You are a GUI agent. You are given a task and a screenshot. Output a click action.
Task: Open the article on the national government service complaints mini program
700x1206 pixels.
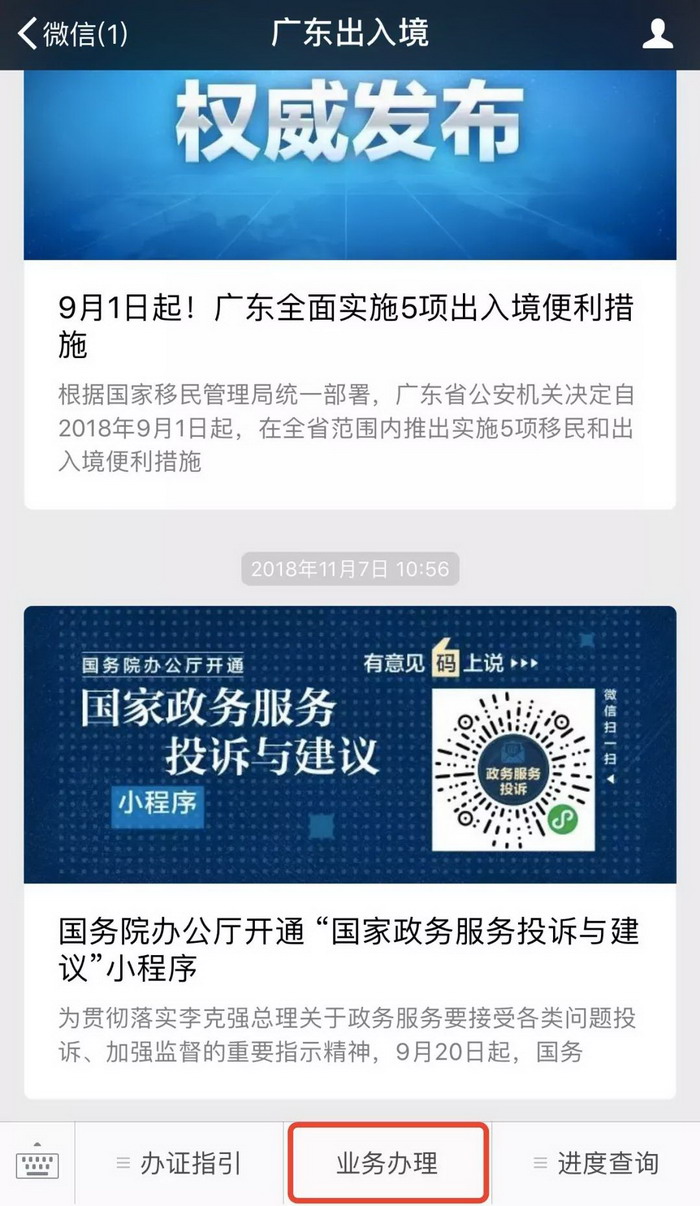coord(349,948)
